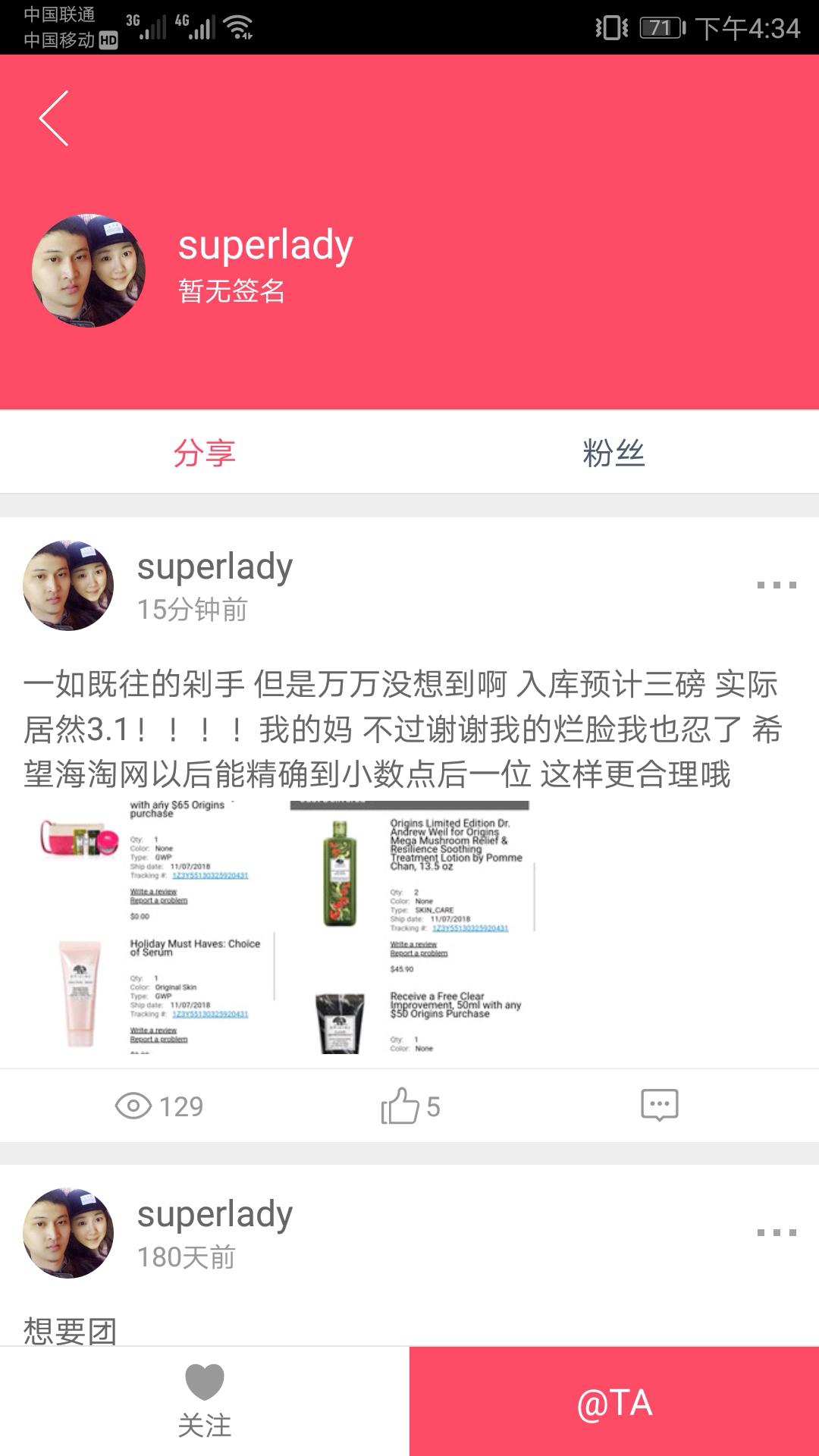Mention this user with @TA
Image resolution: width=819 pixels, height=1456 pixels.
click(614, 1401)
